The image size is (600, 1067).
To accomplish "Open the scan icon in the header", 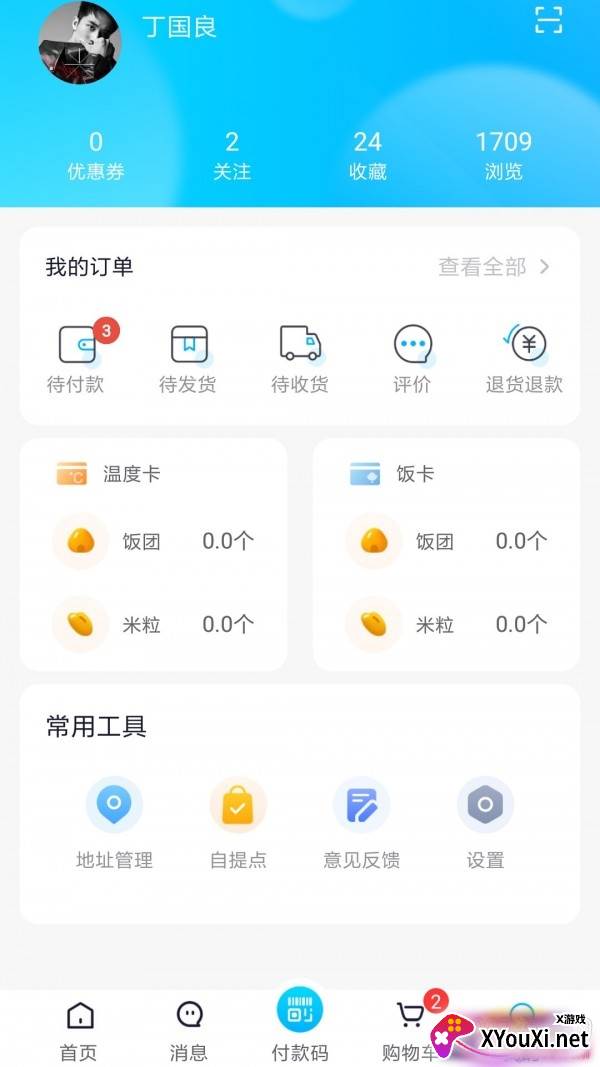I will tap(548, 20).
